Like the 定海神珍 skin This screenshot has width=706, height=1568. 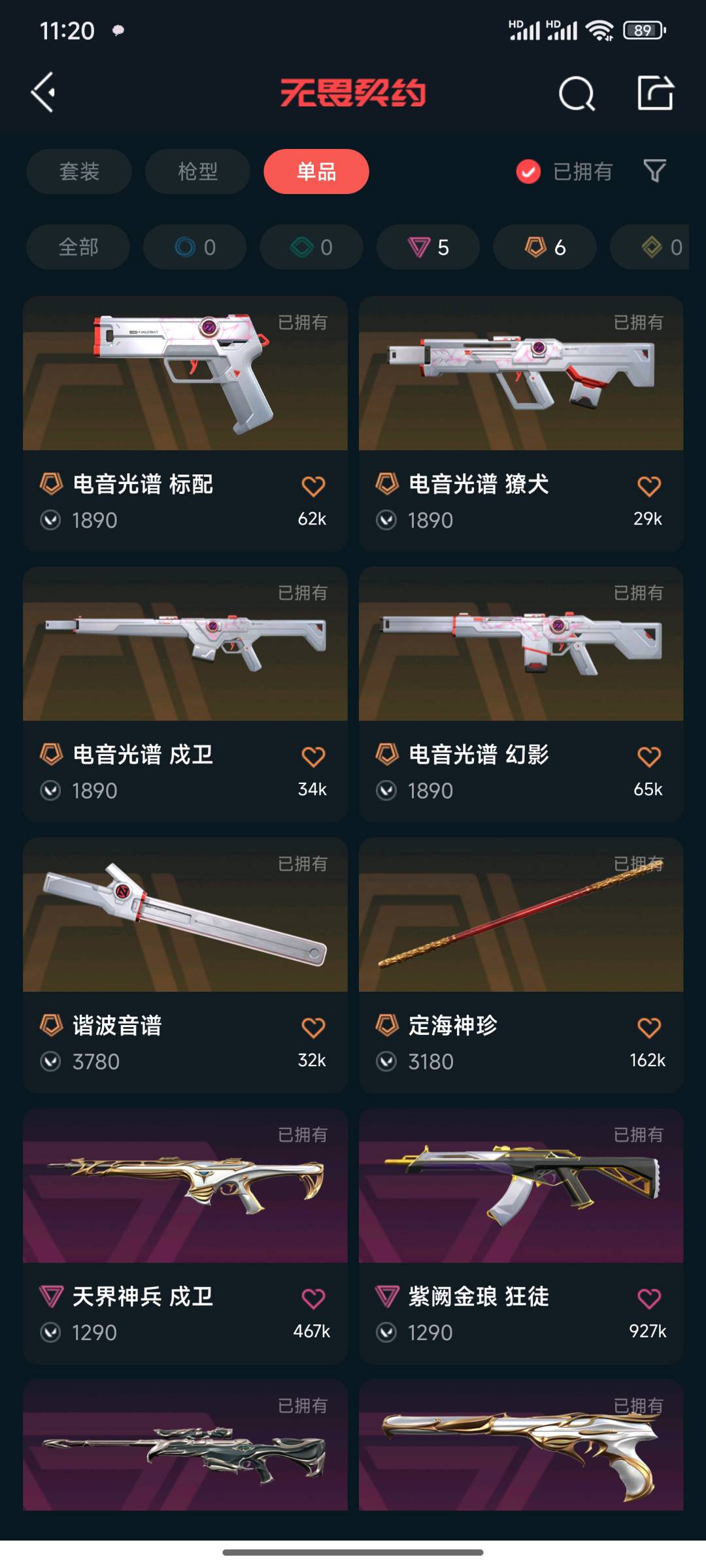pyautogui.click(x=648, y=1028)
